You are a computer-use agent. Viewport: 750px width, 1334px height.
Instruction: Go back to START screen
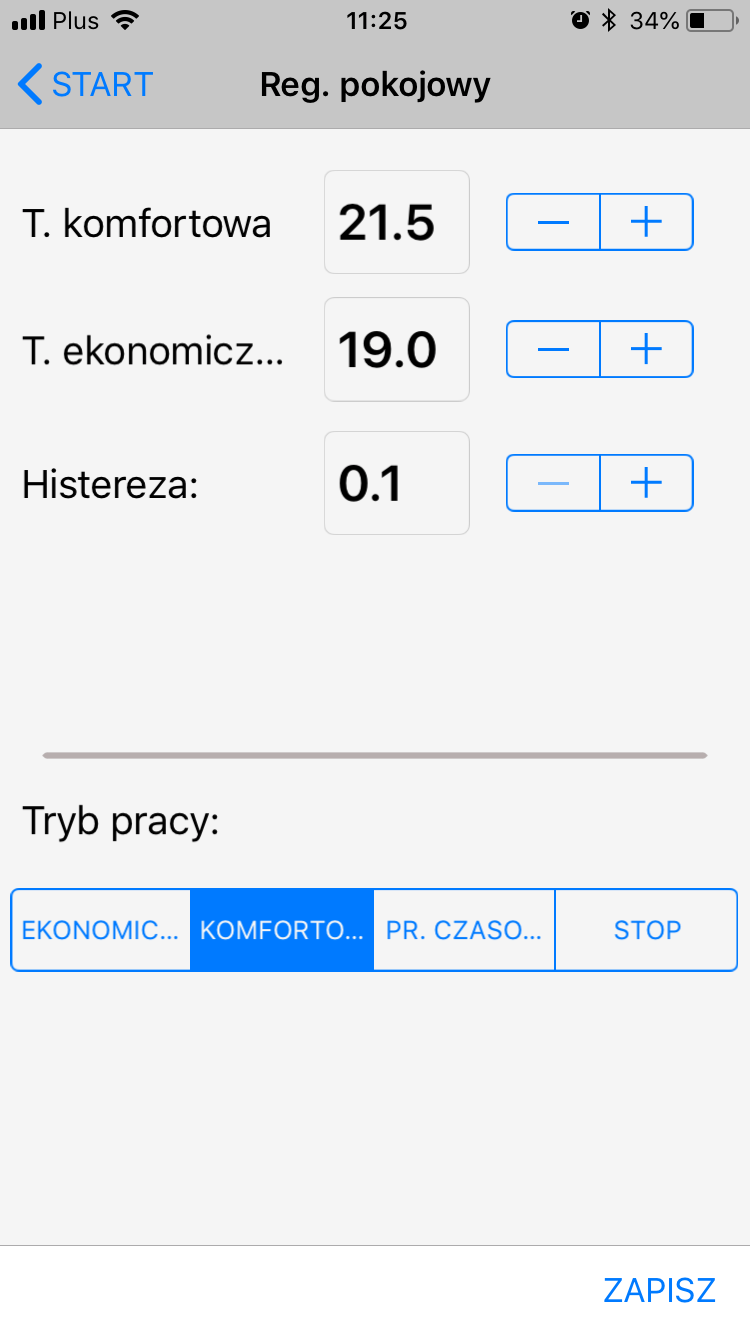(86, 85)
